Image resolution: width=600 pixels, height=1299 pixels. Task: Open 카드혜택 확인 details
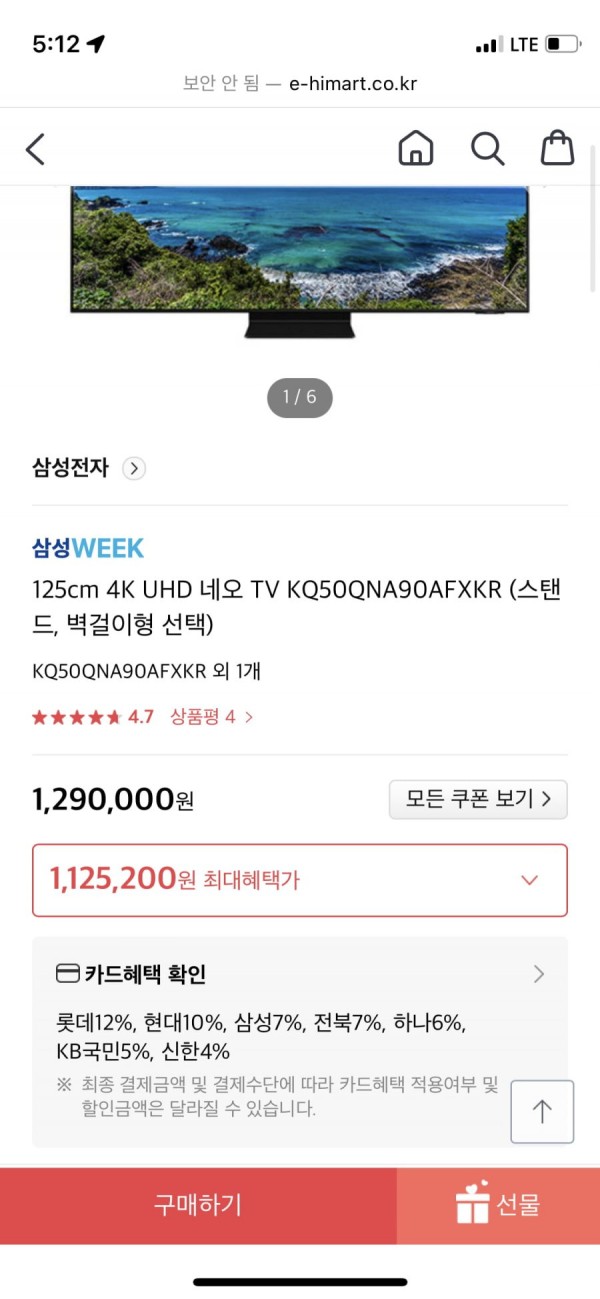pyautogui.click(x=300, y=974)
